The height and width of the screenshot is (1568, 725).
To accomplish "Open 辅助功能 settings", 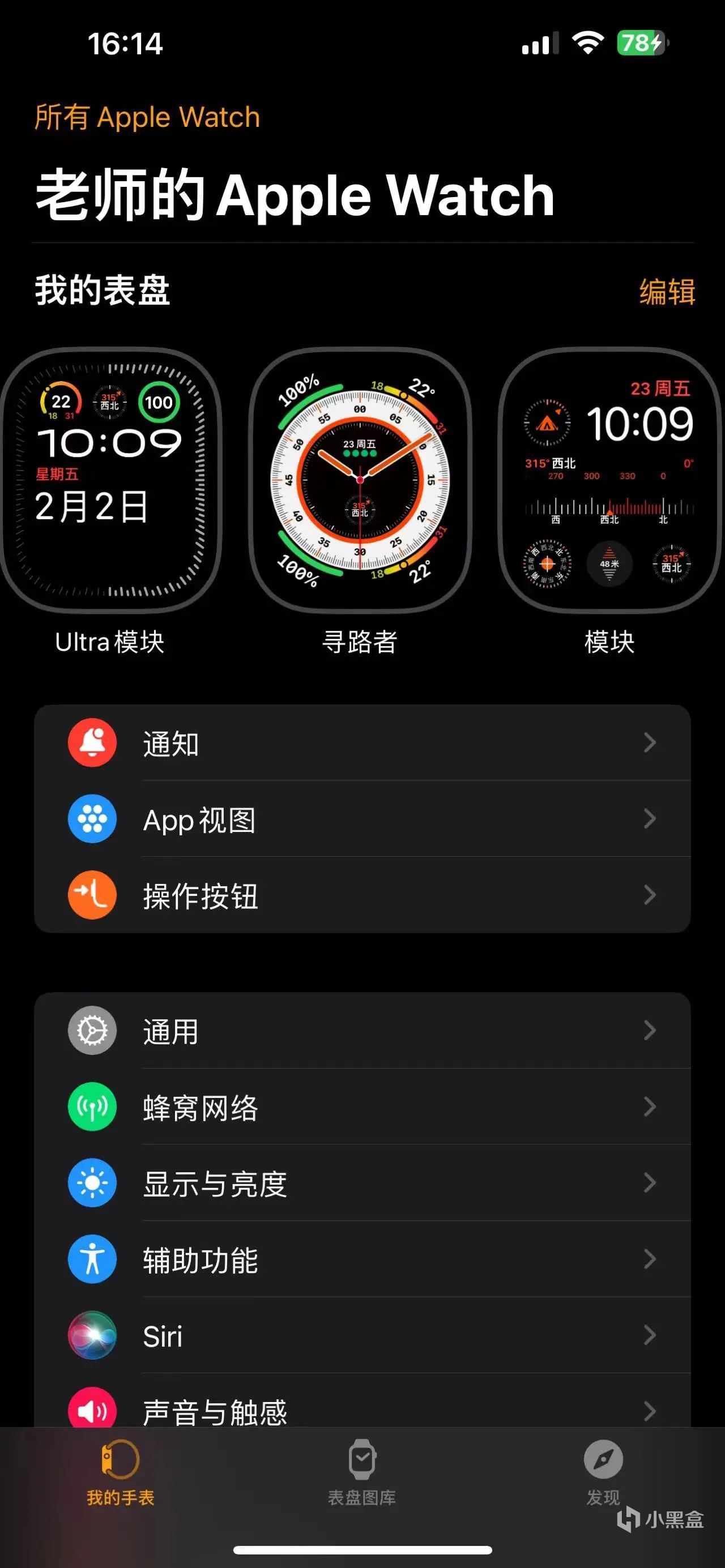I will point(361,1259).
